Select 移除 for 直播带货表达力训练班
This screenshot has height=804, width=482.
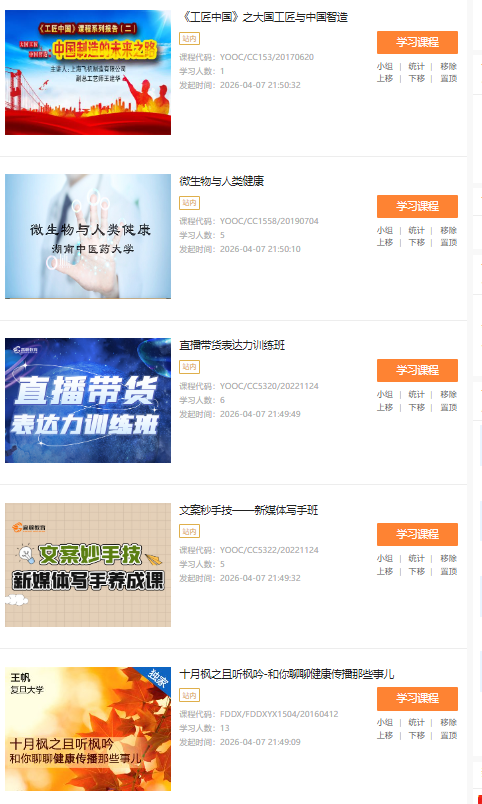448,394
